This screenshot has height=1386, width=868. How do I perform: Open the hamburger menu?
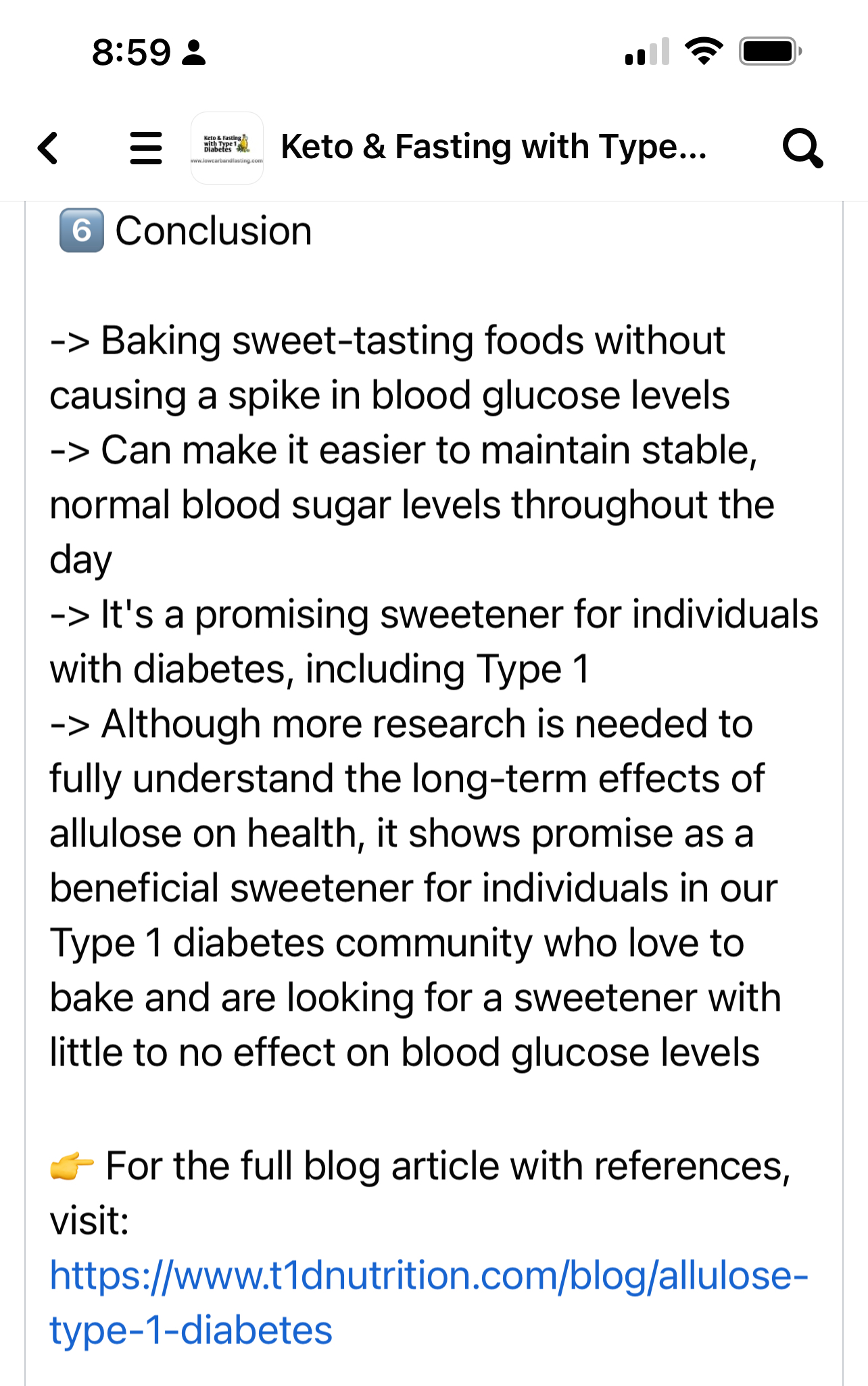point(146,148)
